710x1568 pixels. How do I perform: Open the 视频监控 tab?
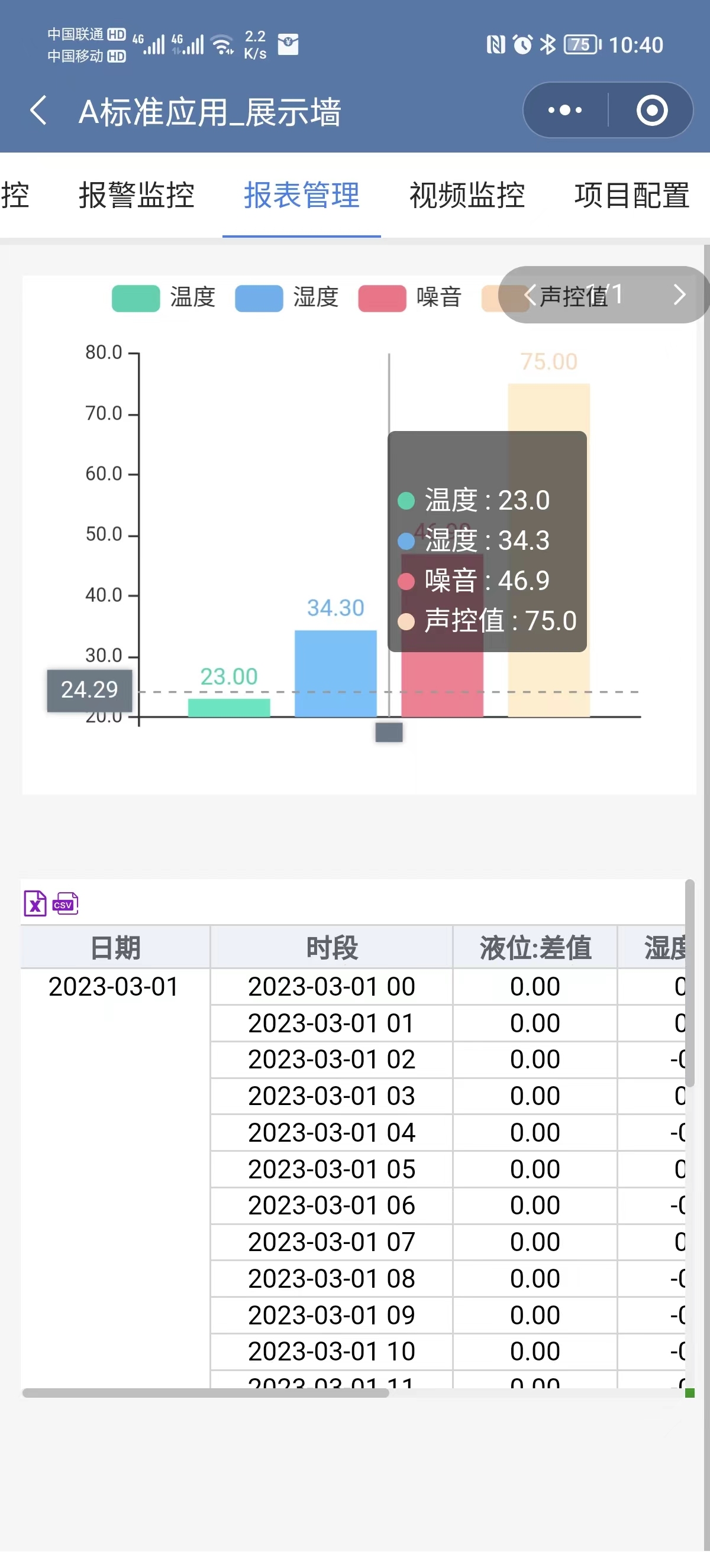pos(467,195)
